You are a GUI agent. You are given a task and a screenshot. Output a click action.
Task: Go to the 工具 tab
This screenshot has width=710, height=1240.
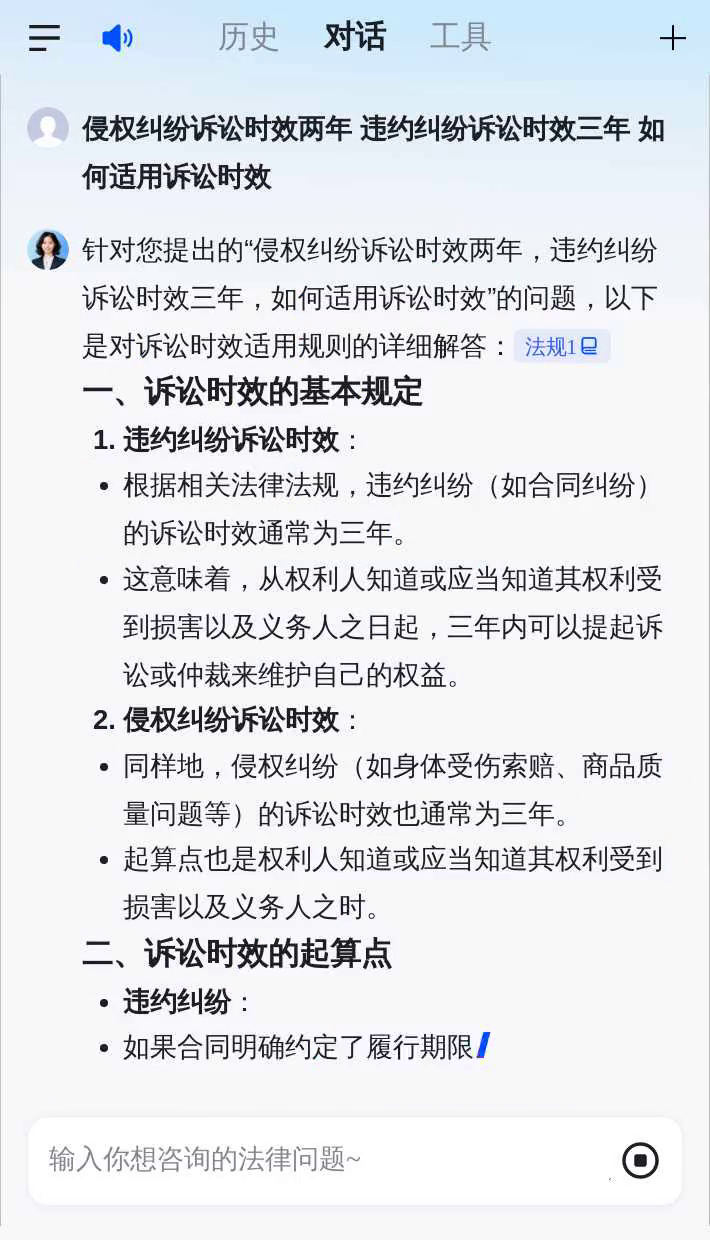tap(460, 38)
